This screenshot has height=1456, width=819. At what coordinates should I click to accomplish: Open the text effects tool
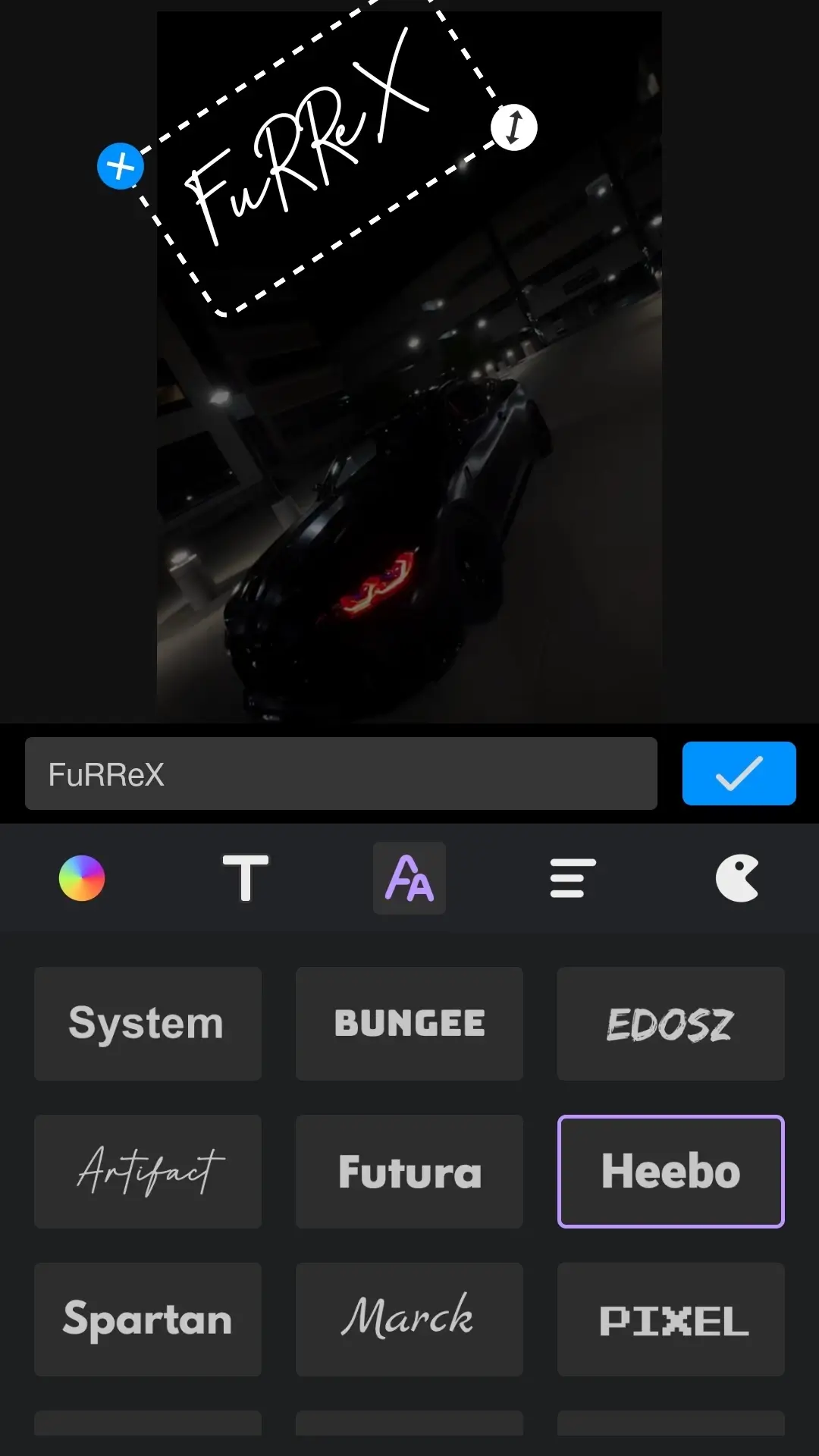(x=737, y=878)
